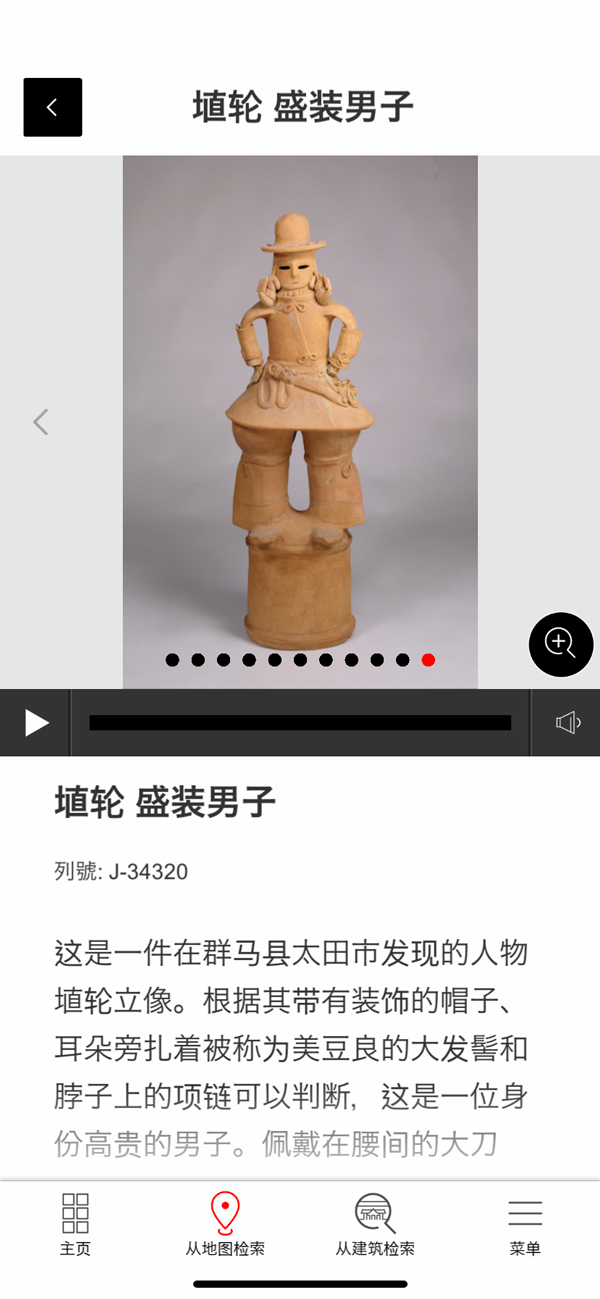Tap the audio progress bar

point(300,723)
